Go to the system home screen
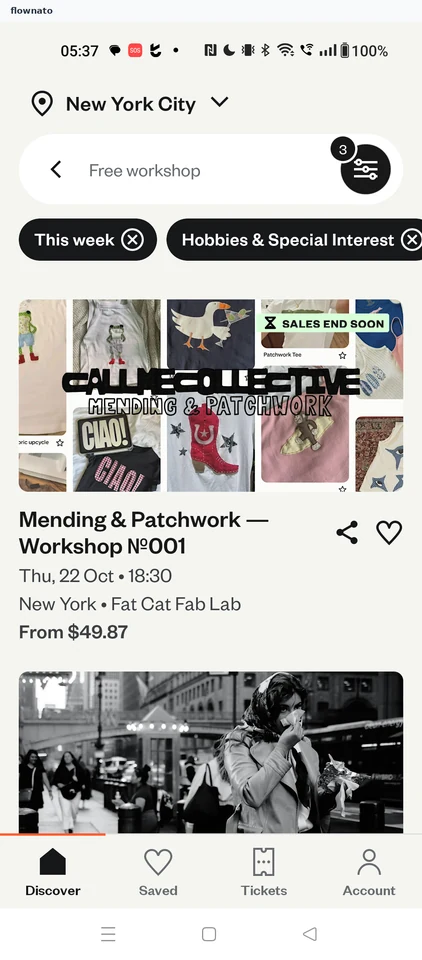422x960 pixels. click(x=209, y=934)
